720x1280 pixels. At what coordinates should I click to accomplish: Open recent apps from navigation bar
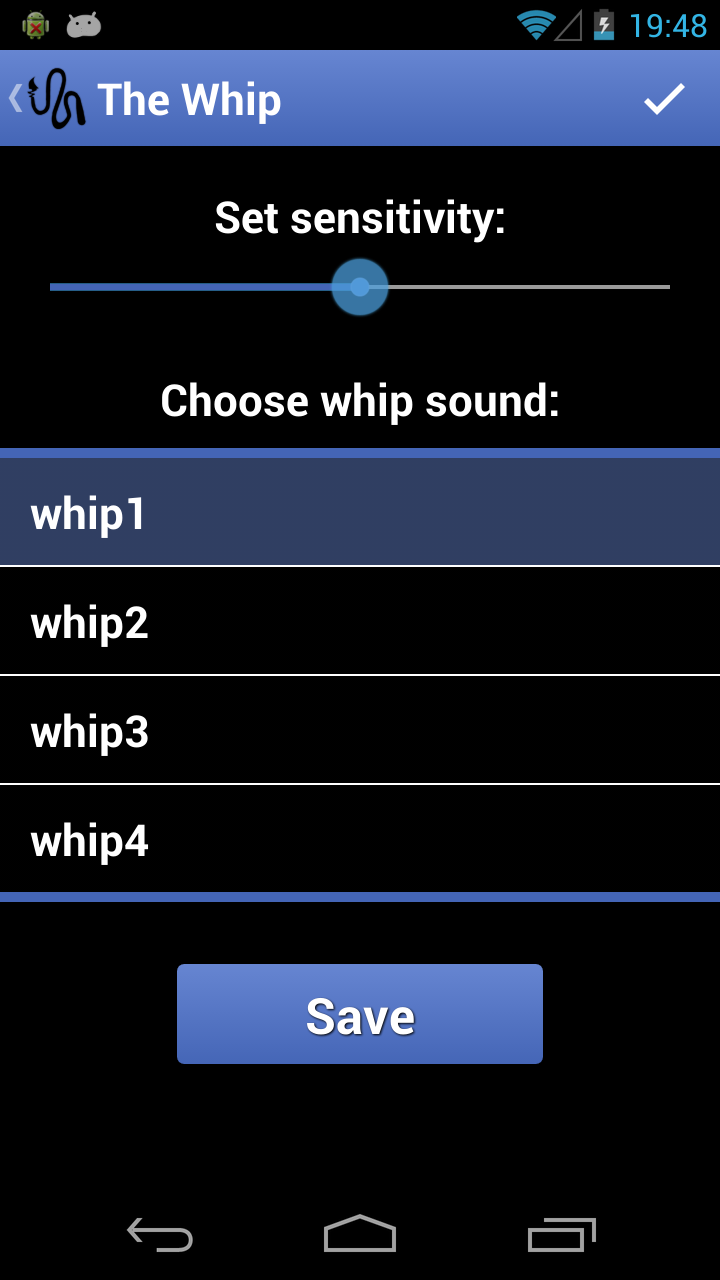click(x=561, y=1235)
